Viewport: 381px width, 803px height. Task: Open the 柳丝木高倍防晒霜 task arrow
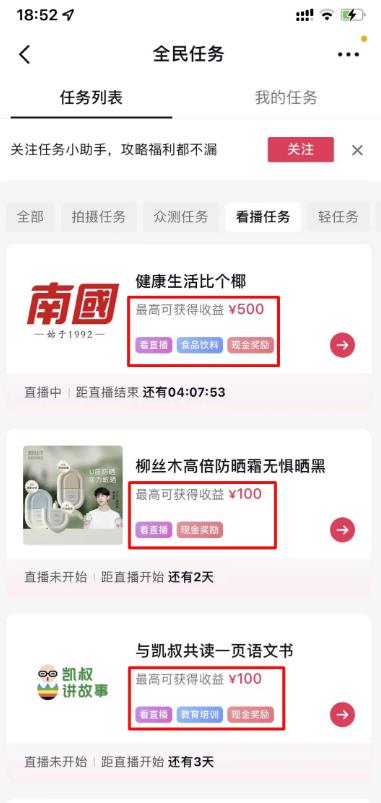343,530
